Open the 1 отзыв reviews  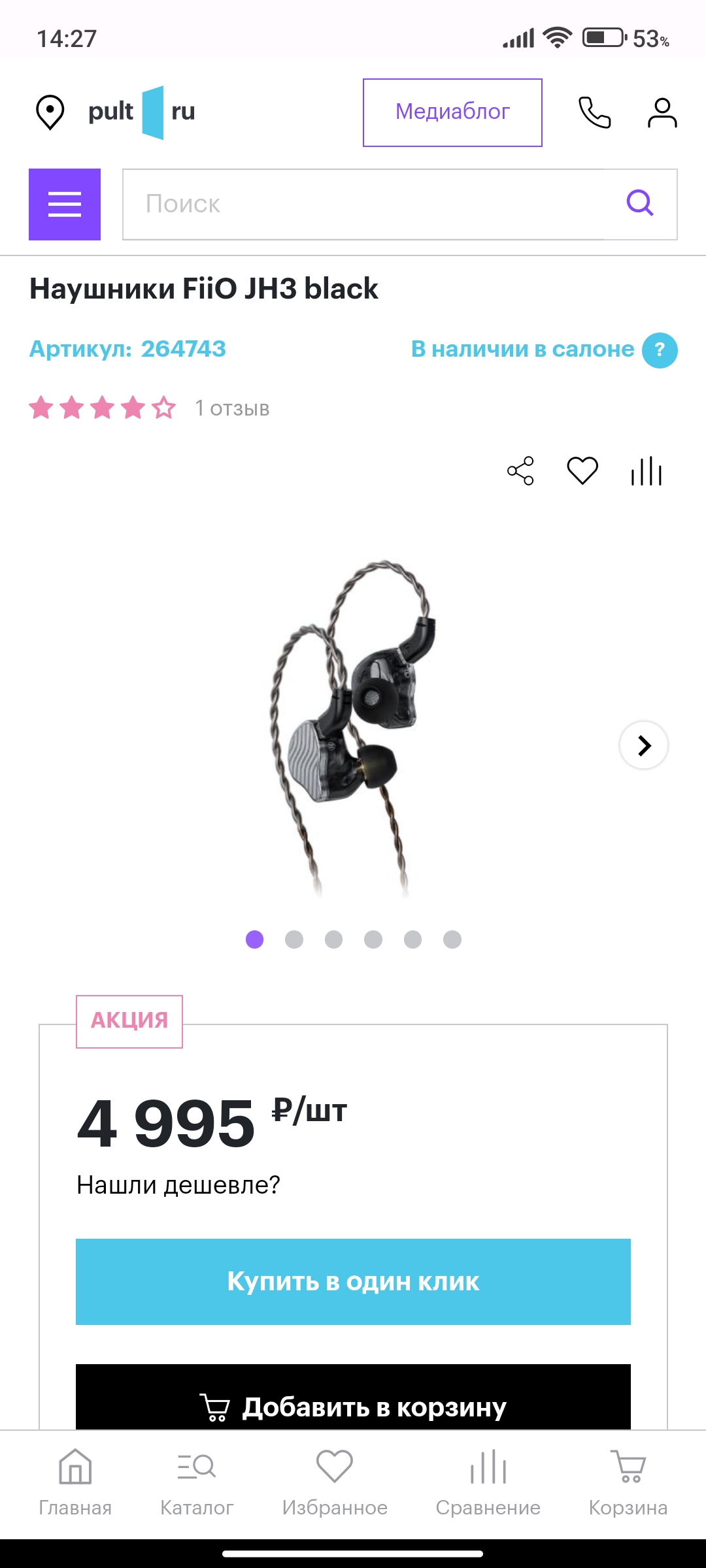pos(233,408)
